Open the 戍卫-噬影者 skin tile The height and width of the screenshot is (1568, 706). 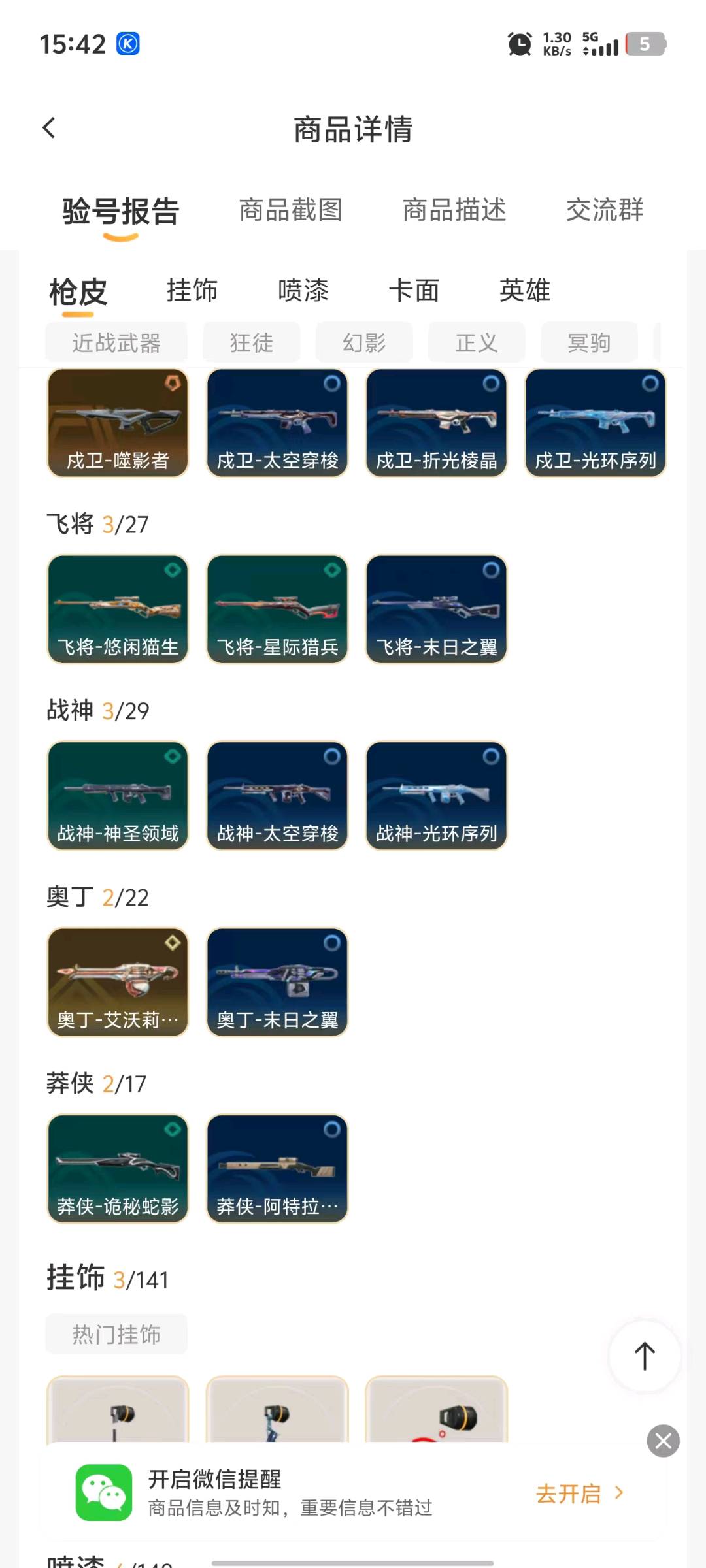118,423
